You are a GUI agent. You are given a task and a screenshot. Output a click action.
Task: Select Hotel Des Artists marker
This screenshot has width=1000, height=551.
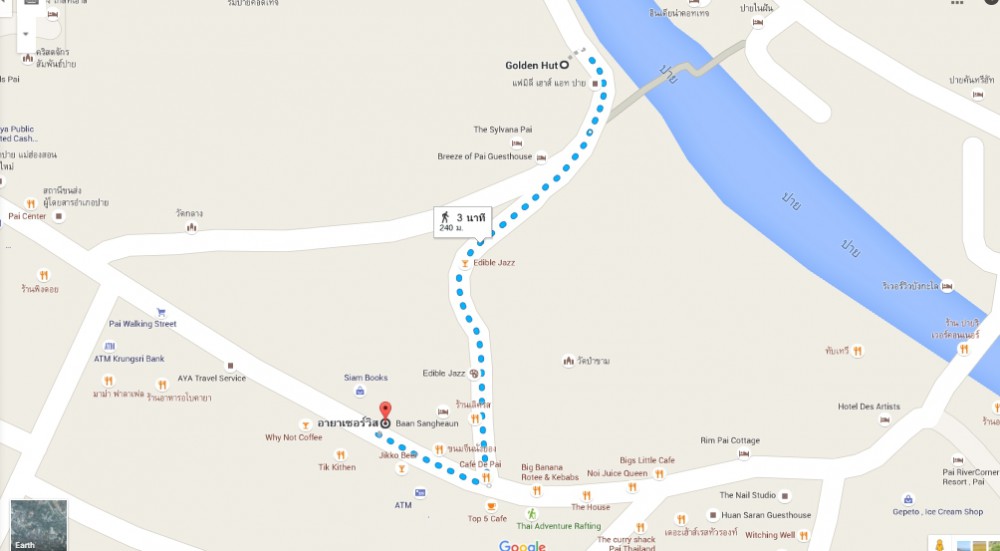click(884, 419)
